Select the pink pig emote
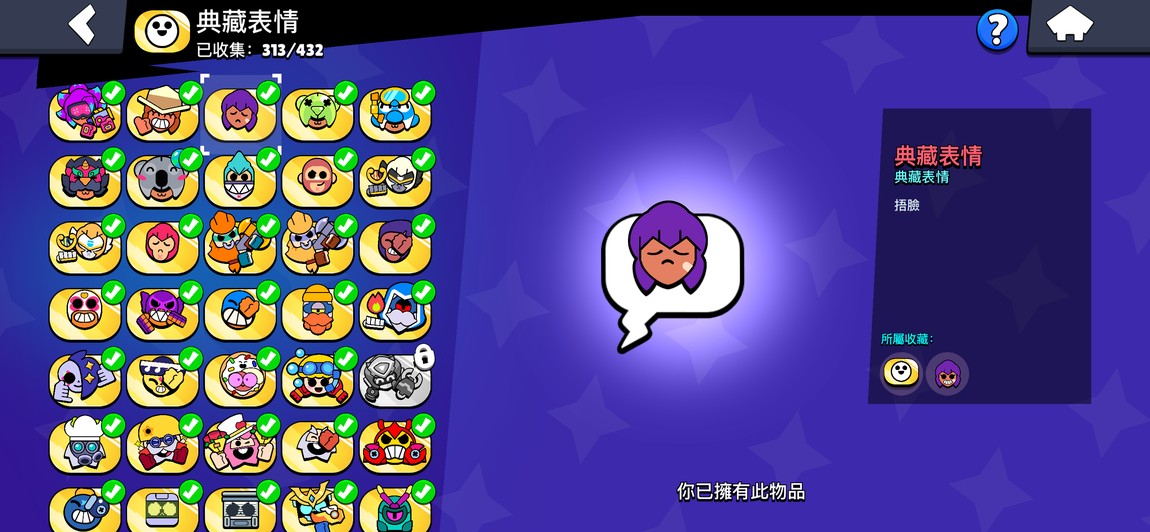 click(239, 379)
